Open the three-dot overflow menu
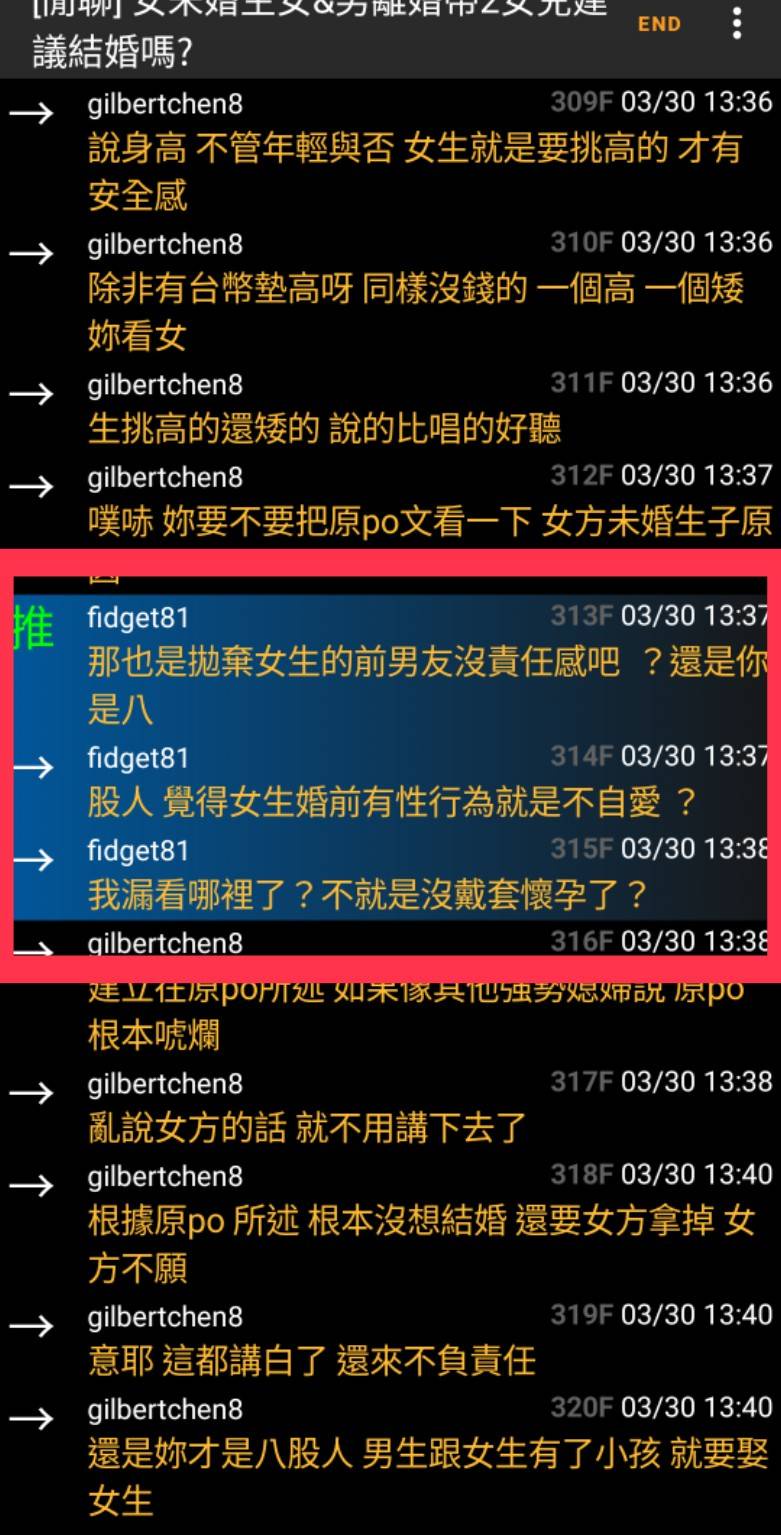781x1535 pixels. 737,24
